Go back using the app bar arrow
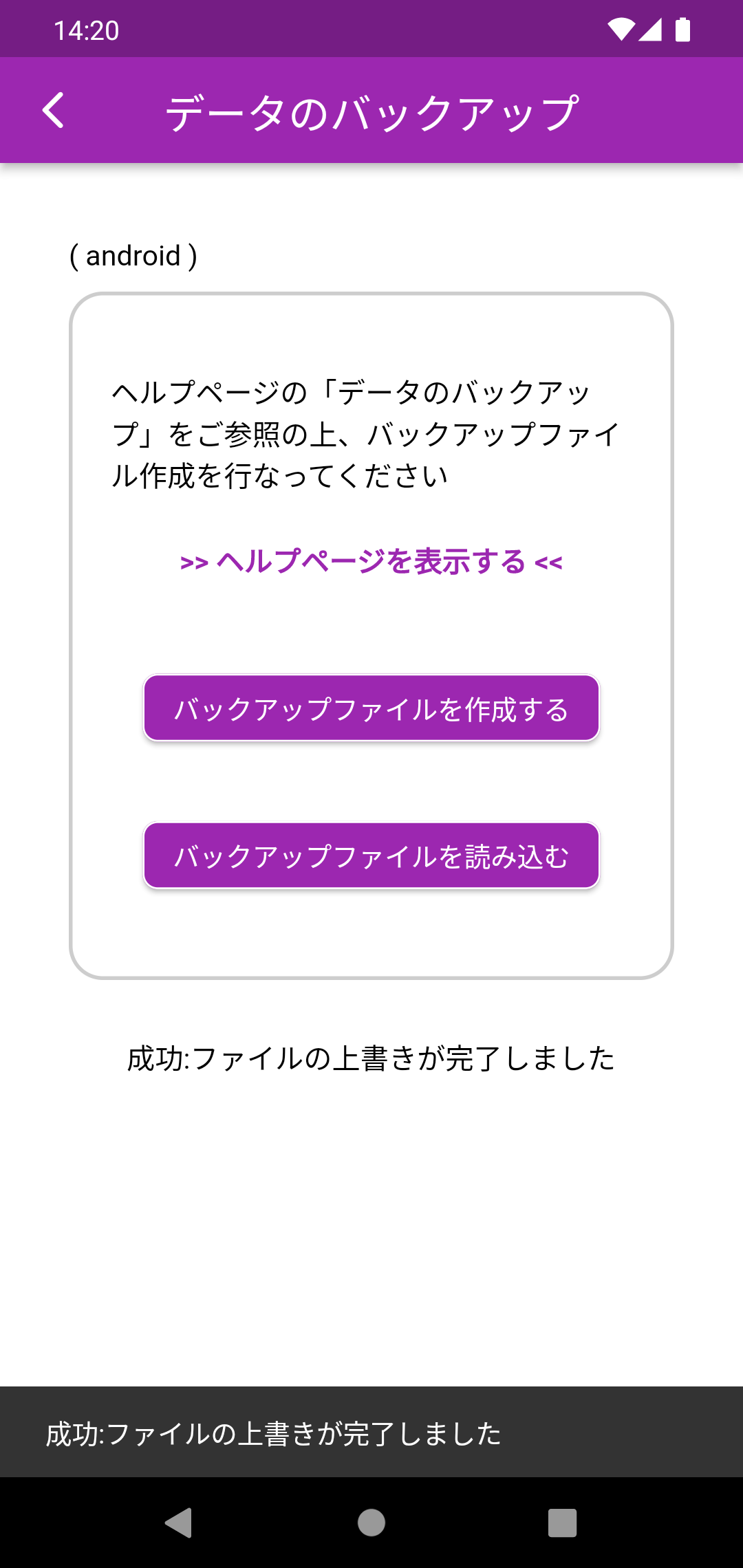 53,110
